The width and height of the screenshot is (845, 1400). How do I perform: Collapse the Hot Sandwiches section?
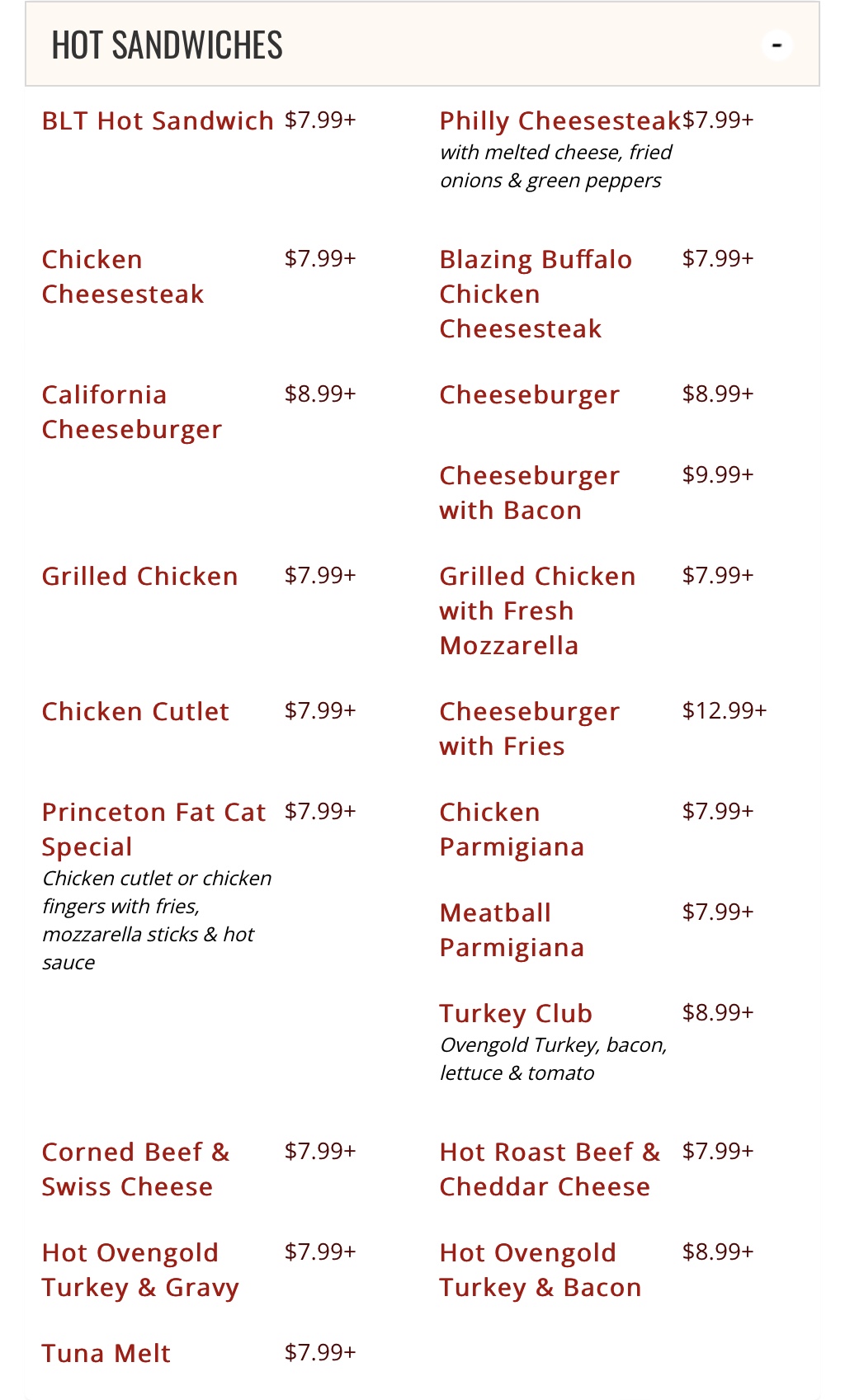click(x=776, y=45)
